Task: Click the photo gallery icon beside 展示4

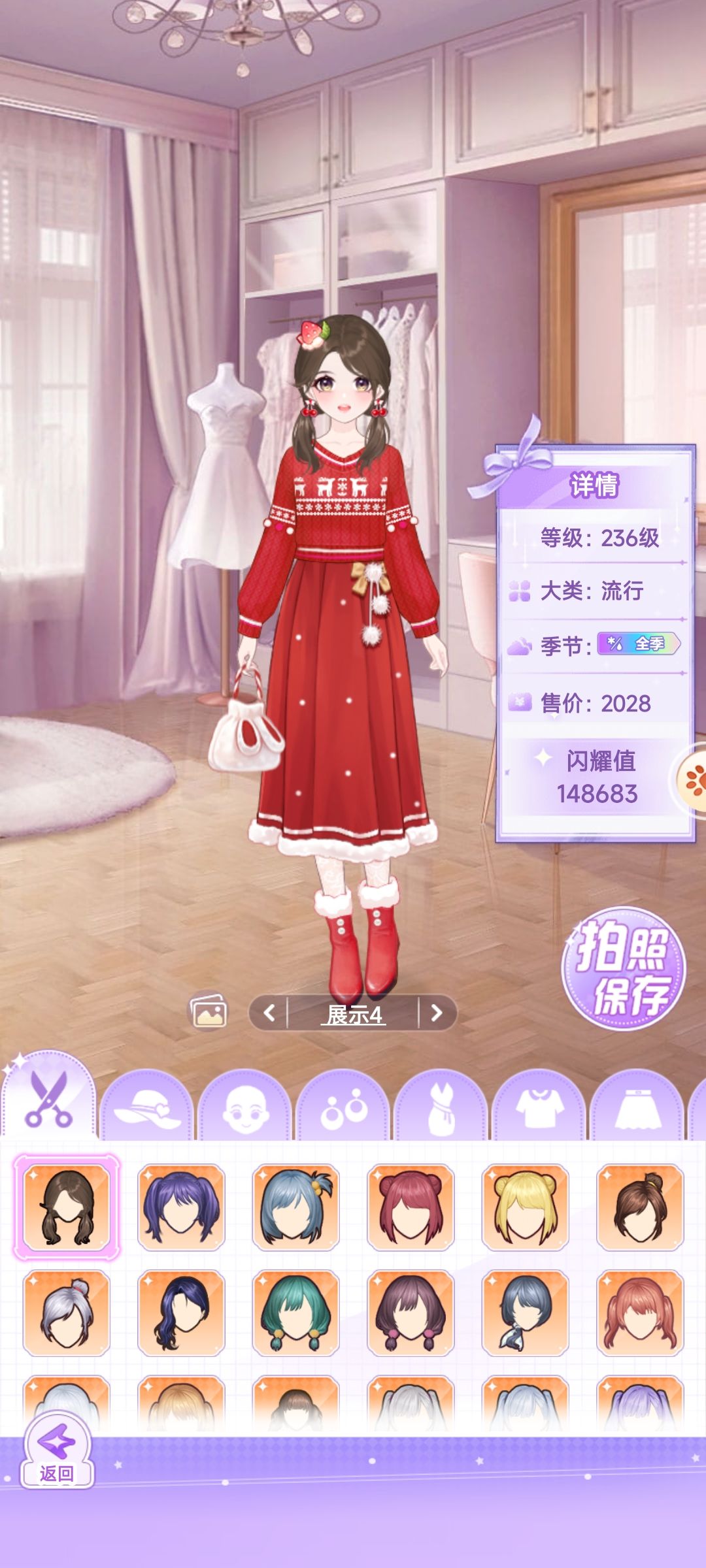Action: tap(208, 1012)
